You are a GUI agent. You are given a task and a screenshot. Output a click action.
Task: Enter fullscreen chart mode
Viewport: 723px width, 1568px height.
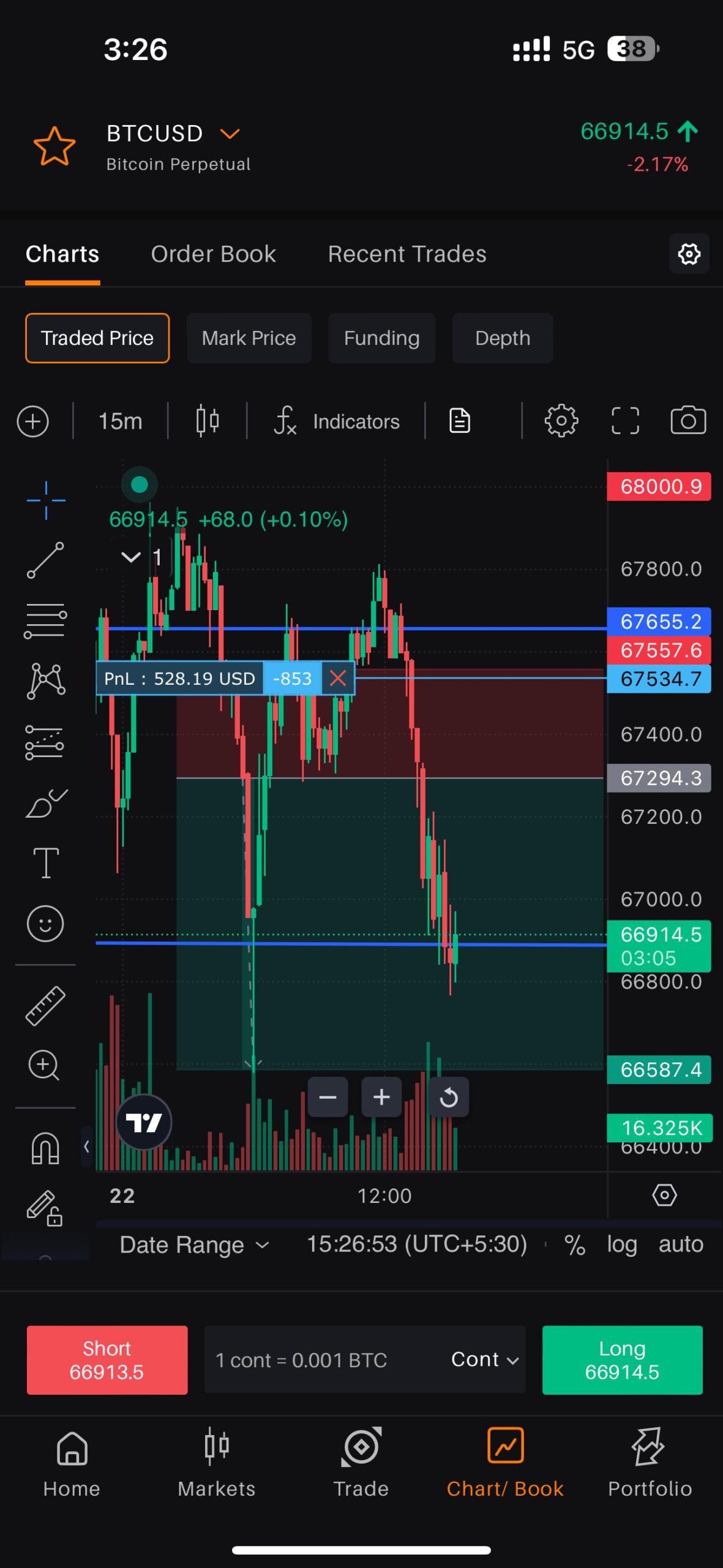coord(625,421)
